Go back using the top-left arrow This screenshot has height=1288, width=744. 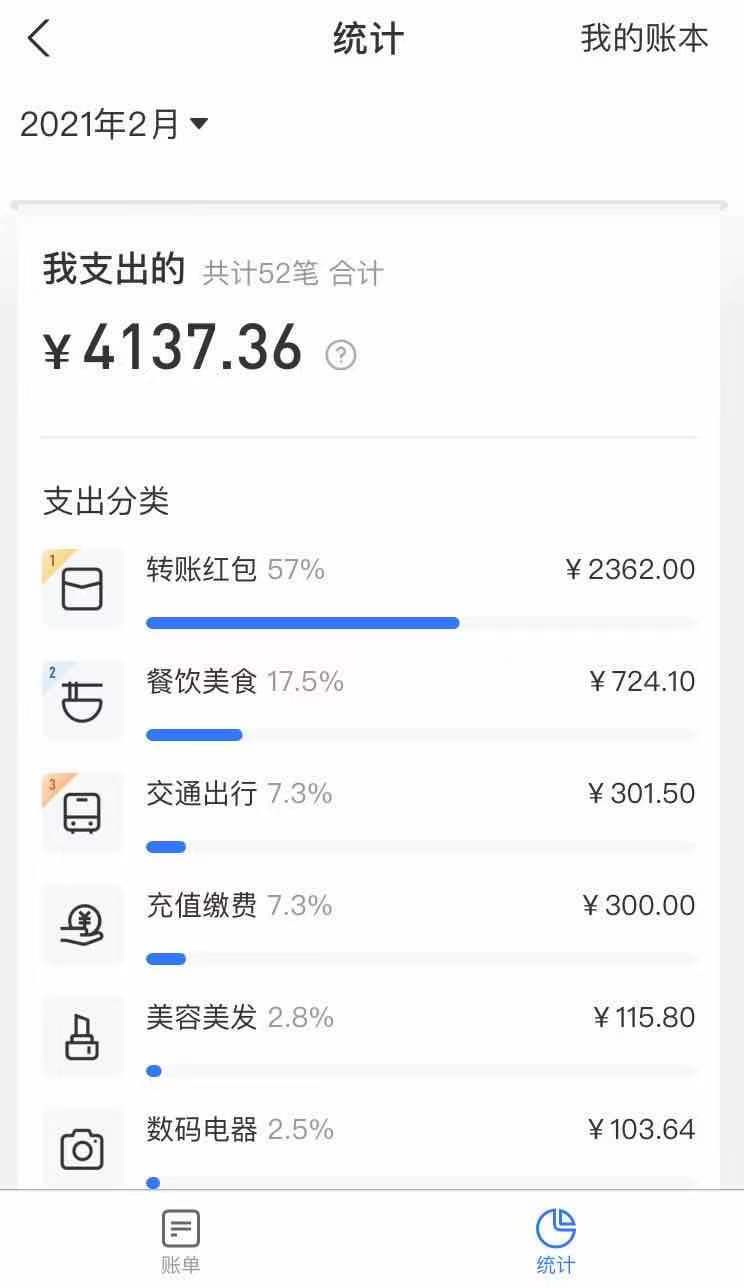(38, 39)
